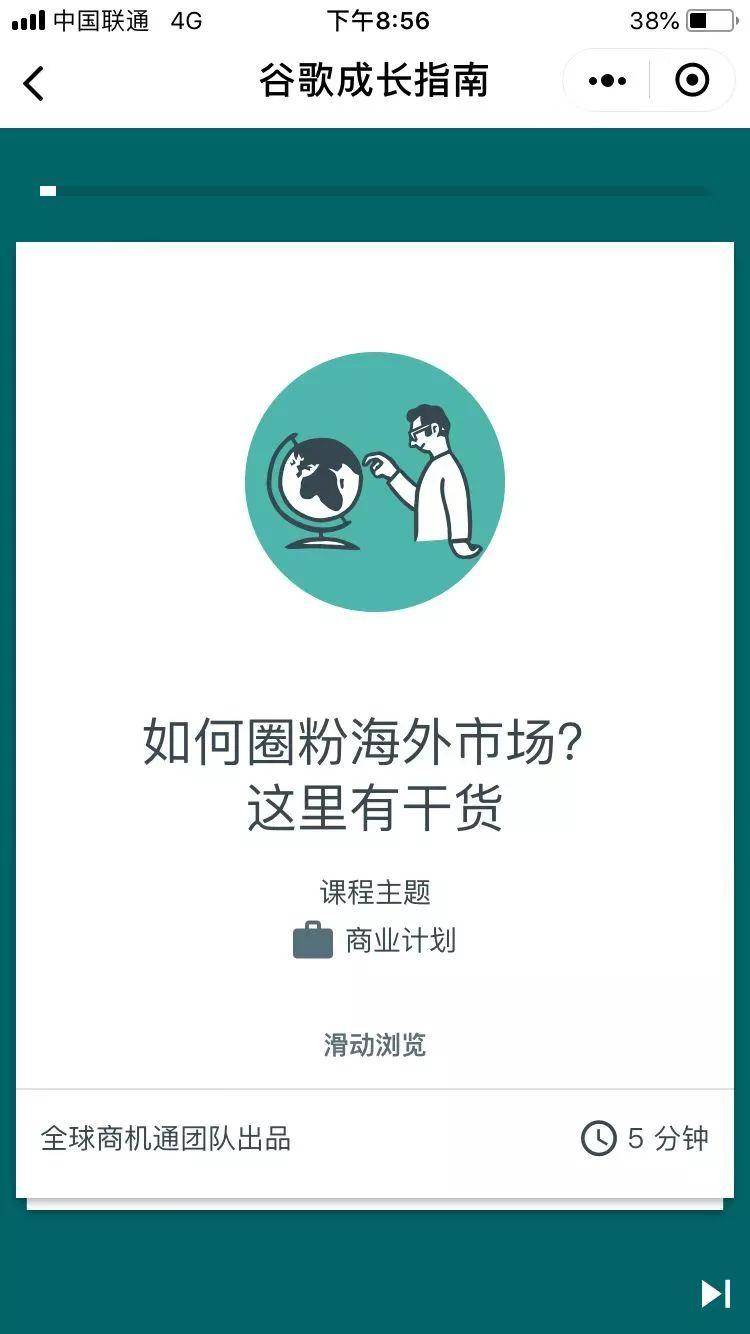Open the 如何圈粉海外市场 course card
750x1334 pixels.
point(375,719)
